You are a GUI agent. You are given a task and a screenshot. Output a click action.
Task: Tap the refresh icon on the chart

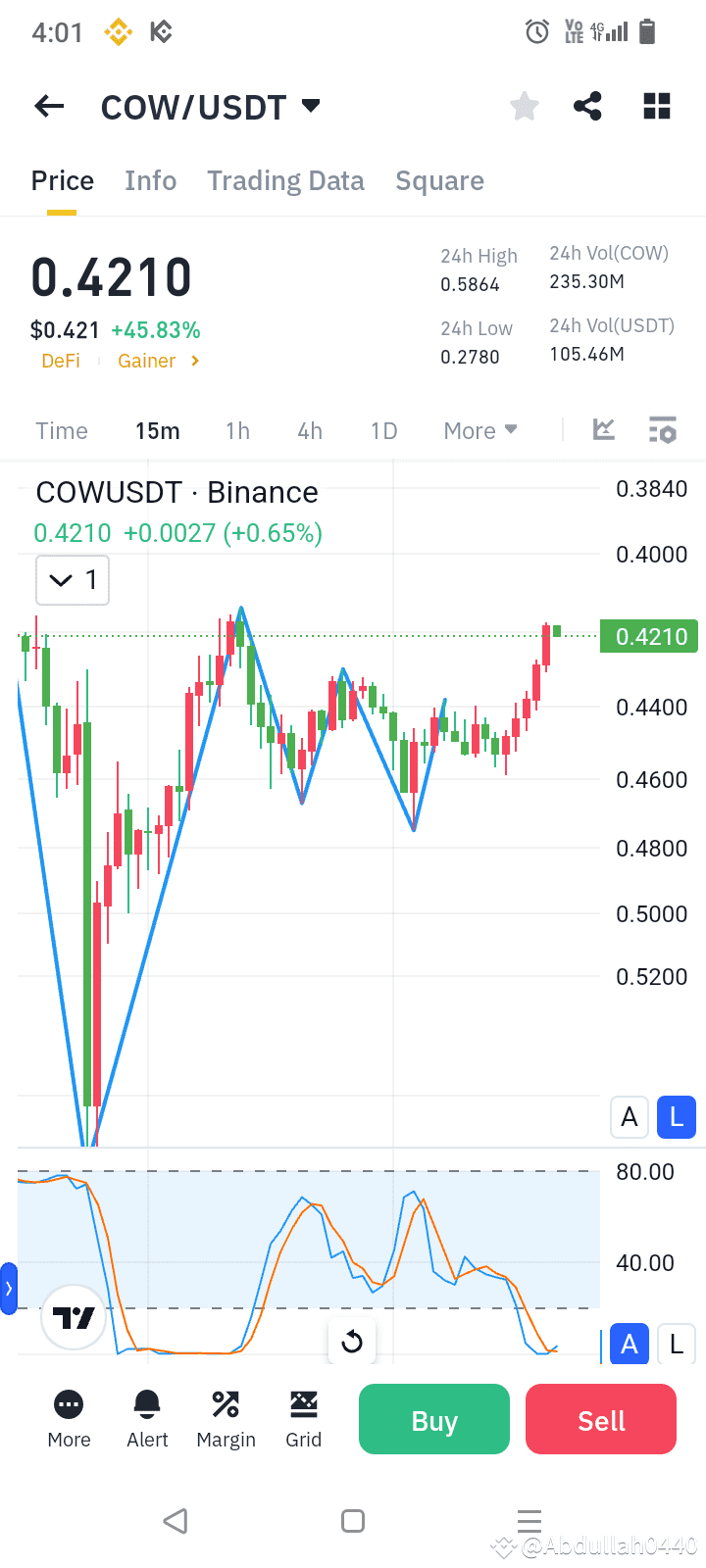[352, 1342]
